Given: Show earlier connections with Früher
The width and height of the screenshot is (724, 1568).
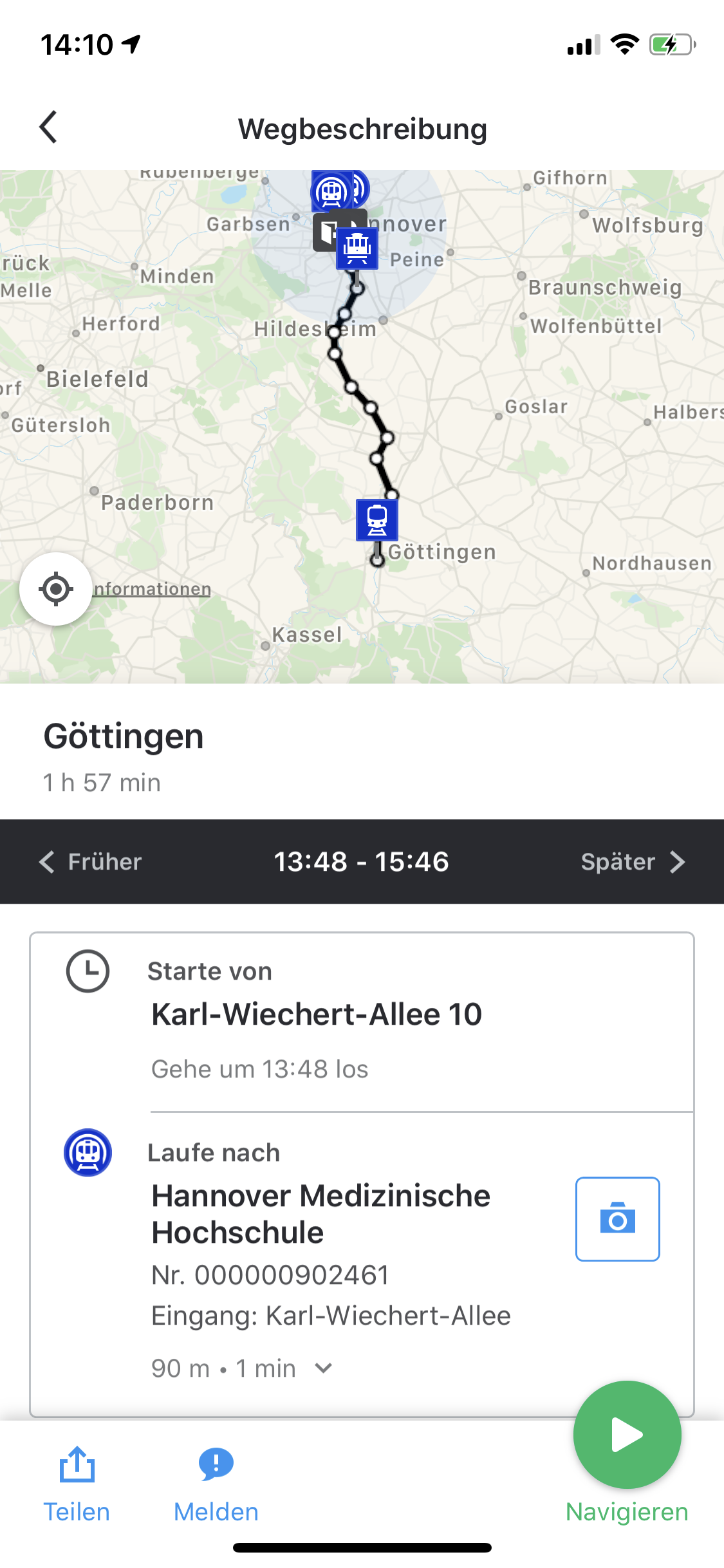Looking at the screenshot, I should pyautogui.click(x=91, y=862).
